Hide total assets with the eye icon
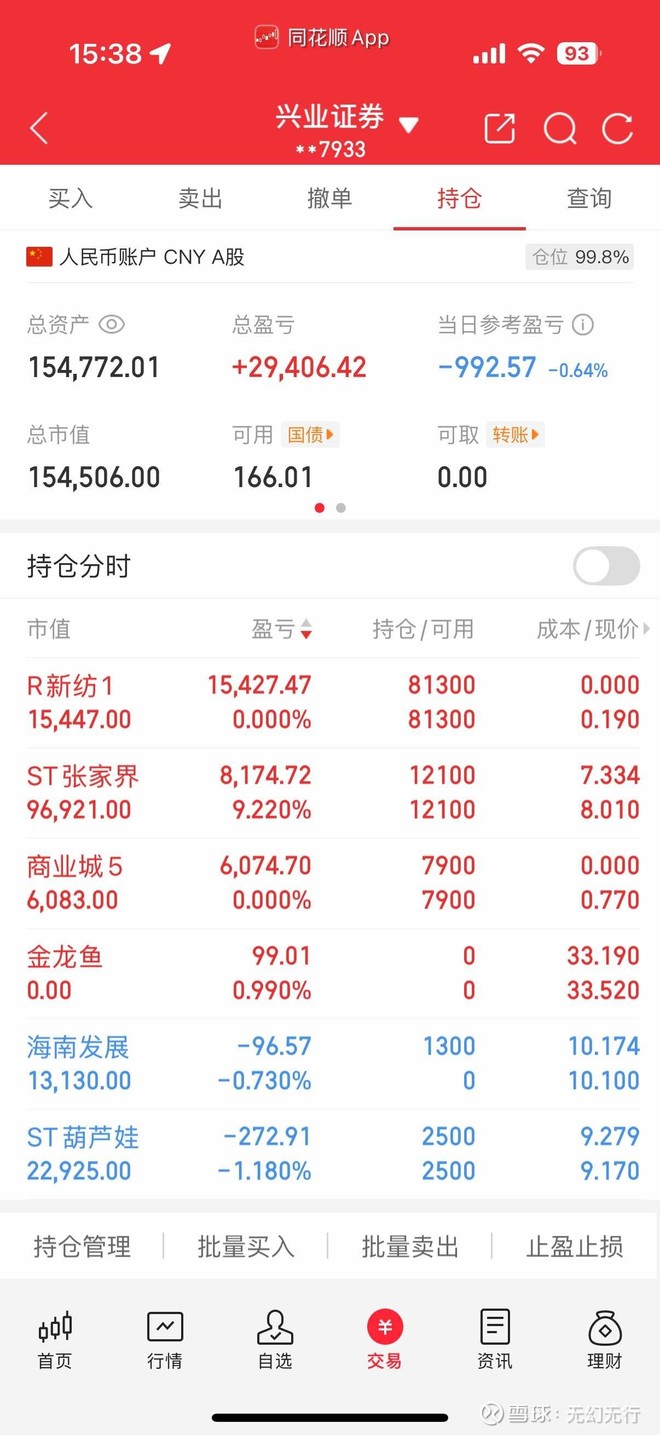 pos(112,324)
